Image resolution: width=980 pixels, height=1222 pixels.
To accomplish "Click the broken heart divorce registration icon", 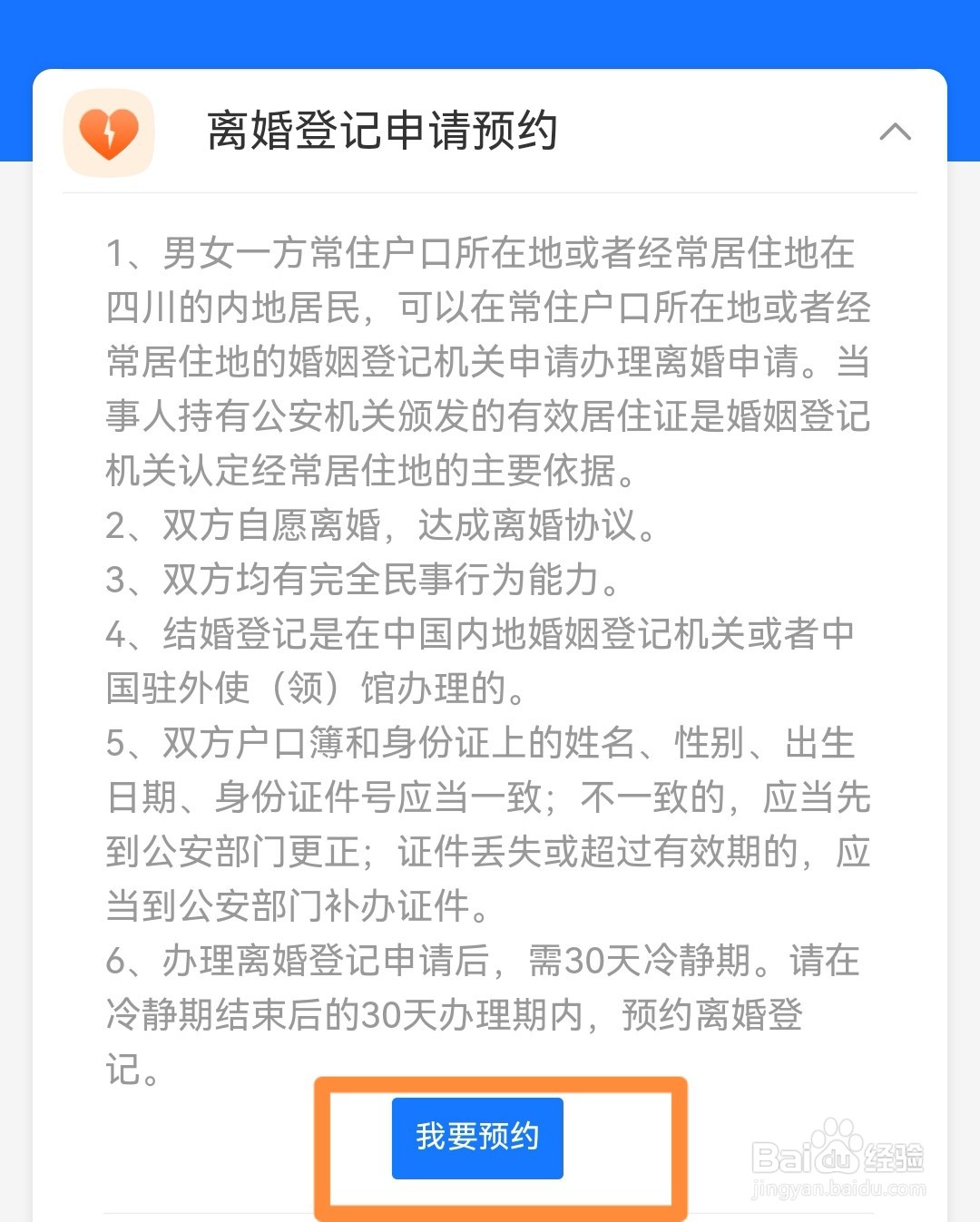I will [108, 132].
